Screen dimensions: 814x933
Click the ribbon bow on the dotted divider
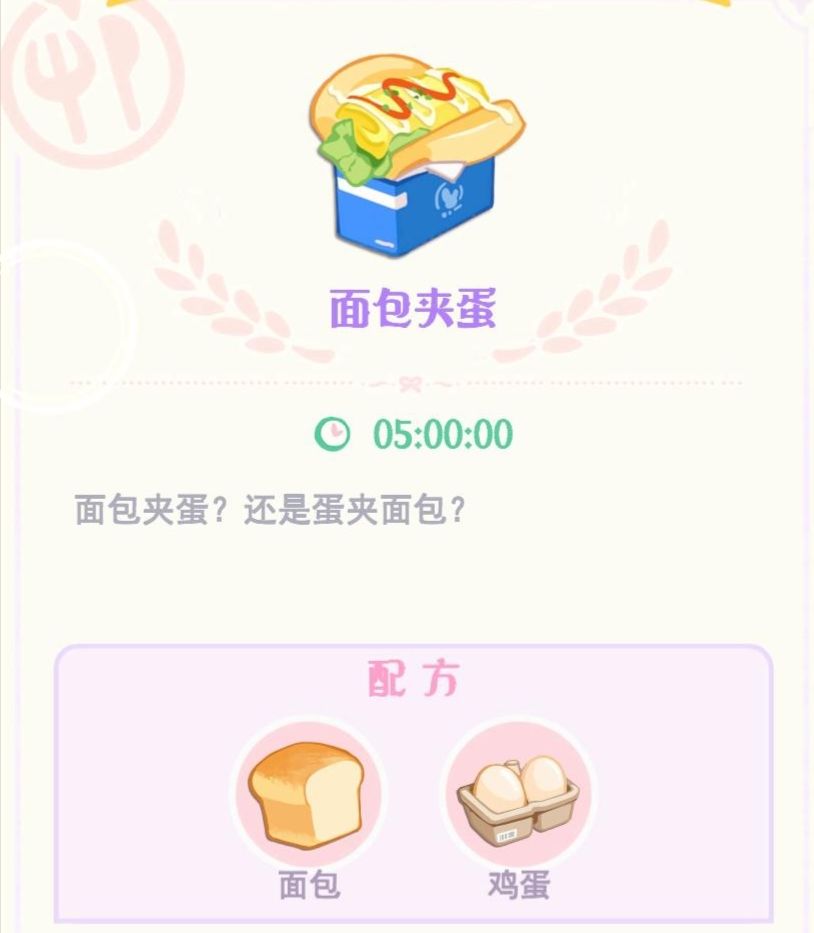(407, 380)
